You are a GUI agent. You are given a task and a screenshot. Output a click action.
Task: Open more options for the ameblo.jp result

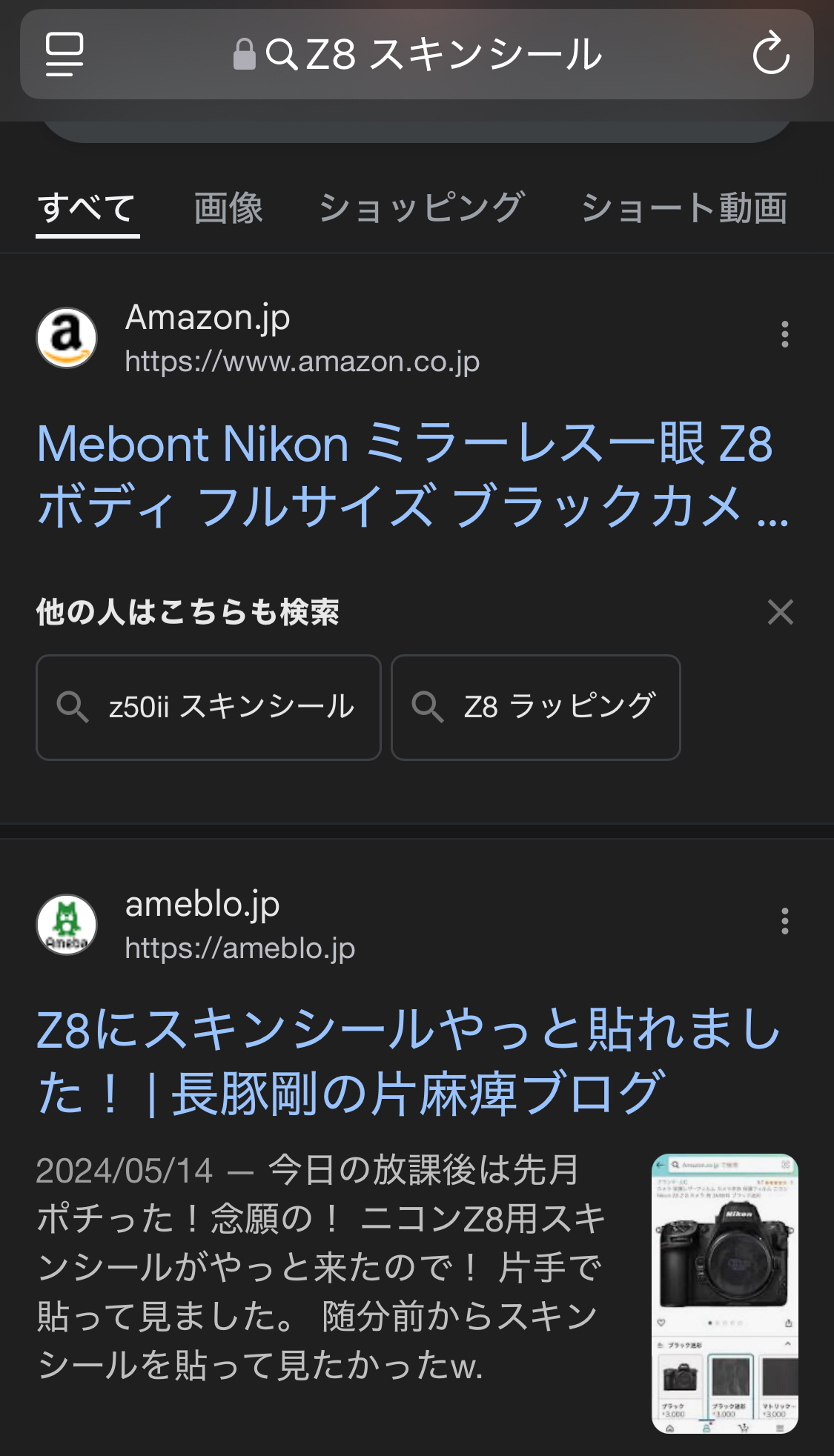[784, 921]
